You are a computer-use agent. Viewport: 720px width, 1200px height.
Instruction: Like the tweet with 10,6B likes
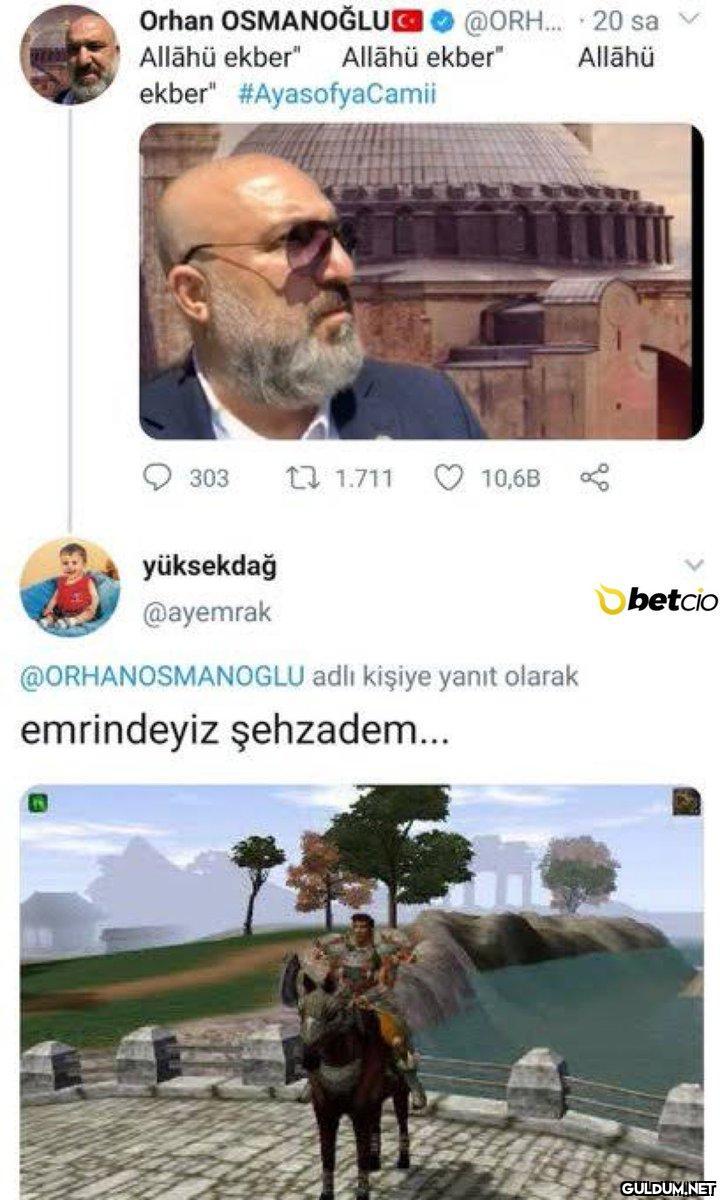click(x=448, y=478)
